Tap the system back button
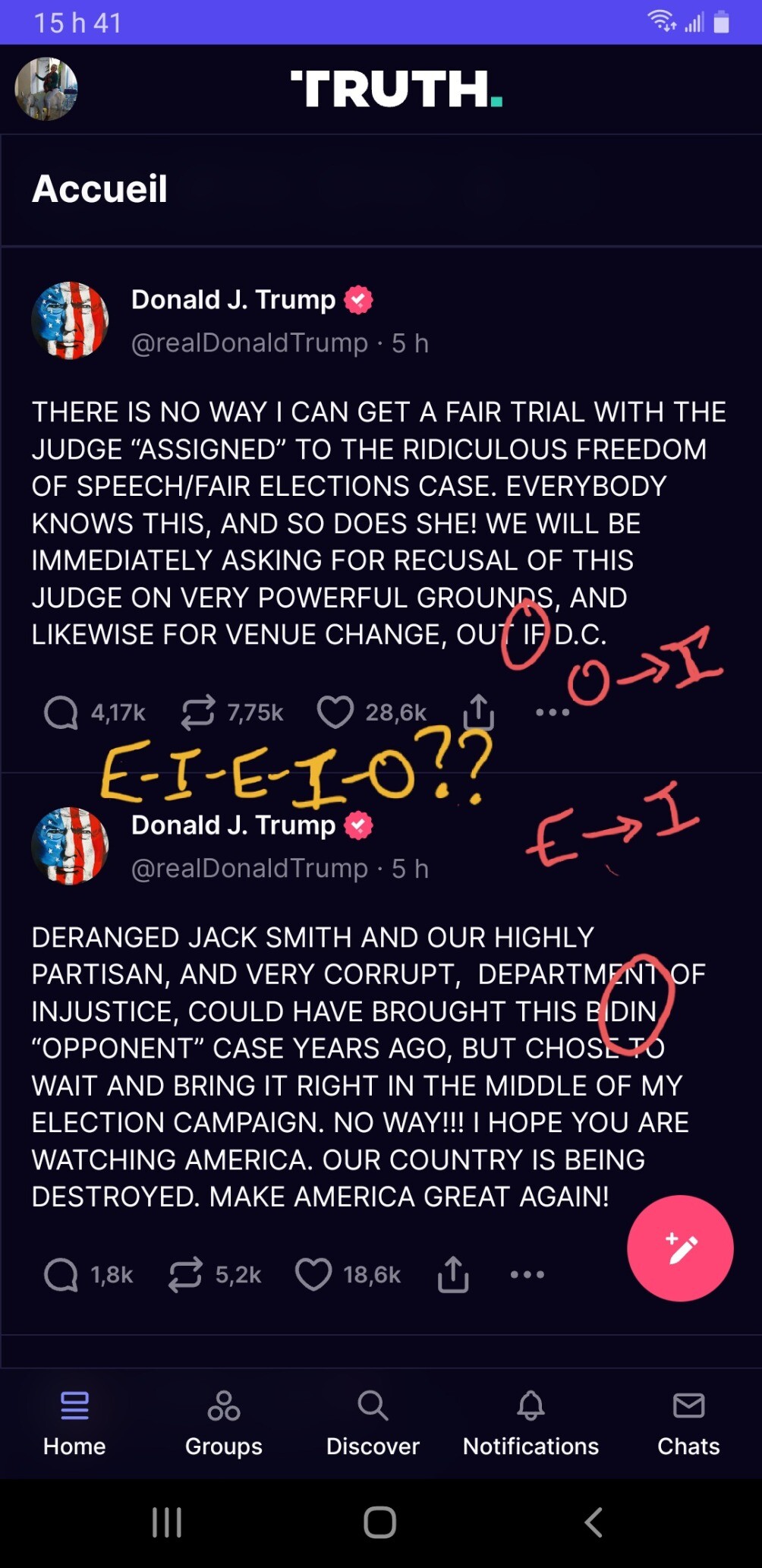 pos(594,1522)
